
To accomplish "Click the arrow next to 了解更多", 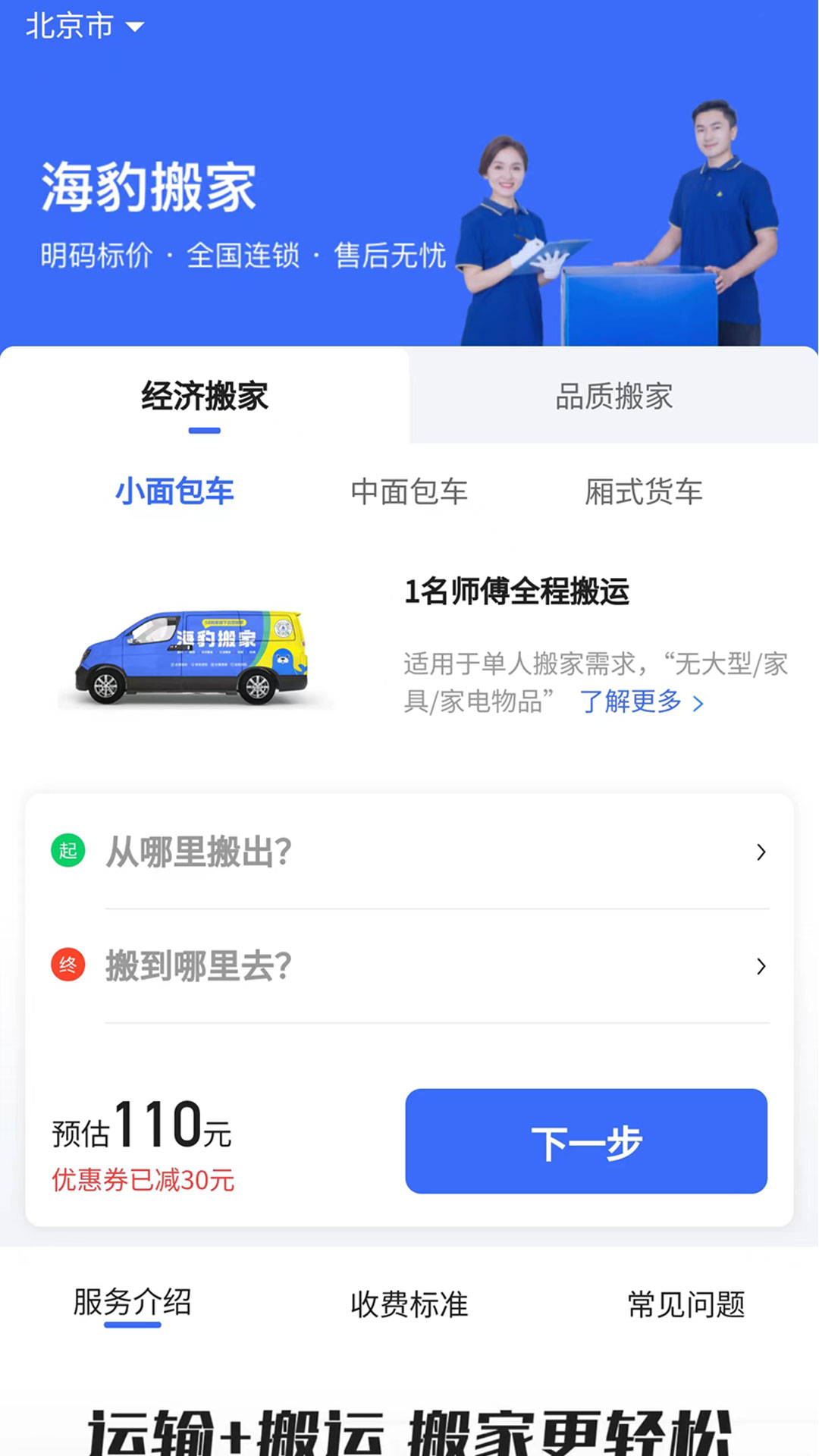I will [x=698, y=704].
